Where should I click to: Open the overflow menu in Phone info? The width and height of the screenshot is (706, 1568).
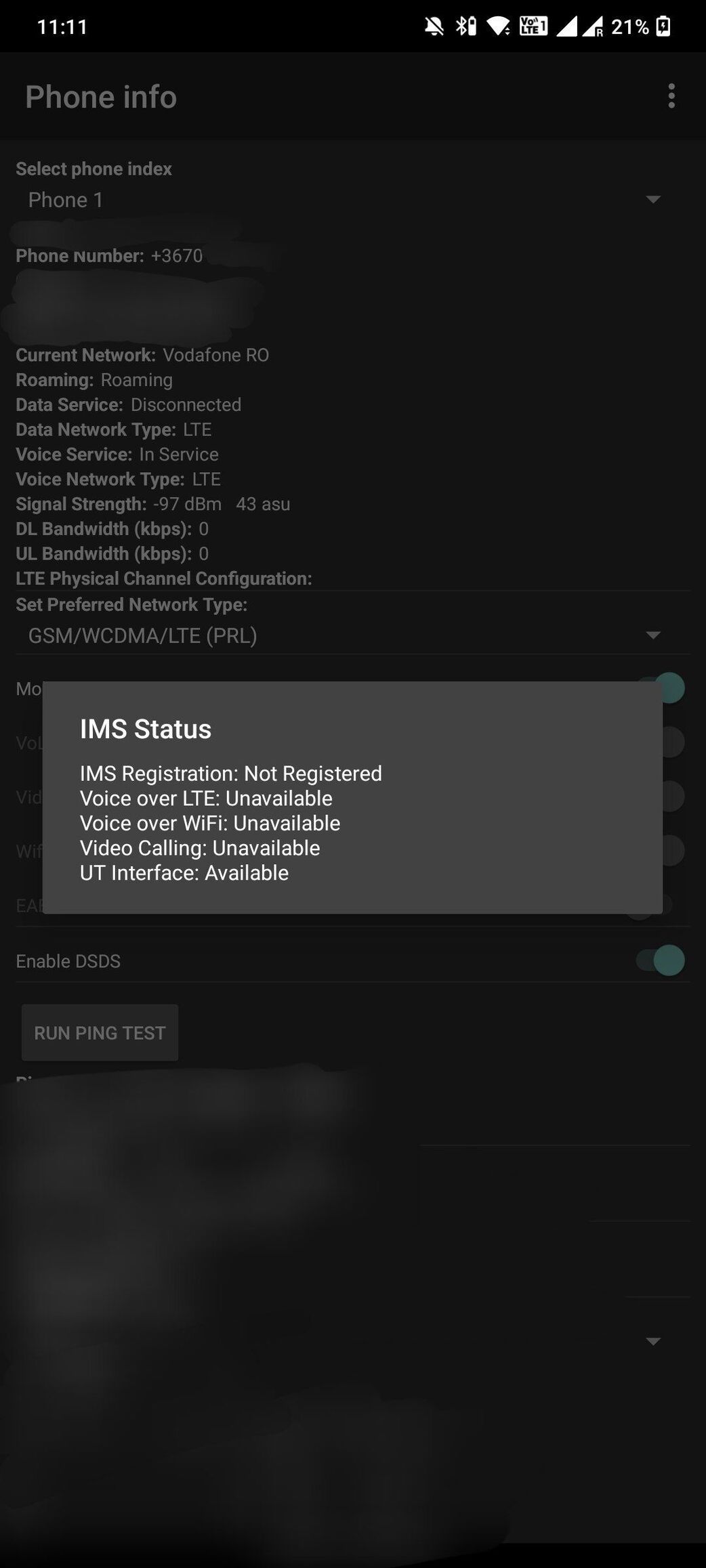[x=671, y=96]
